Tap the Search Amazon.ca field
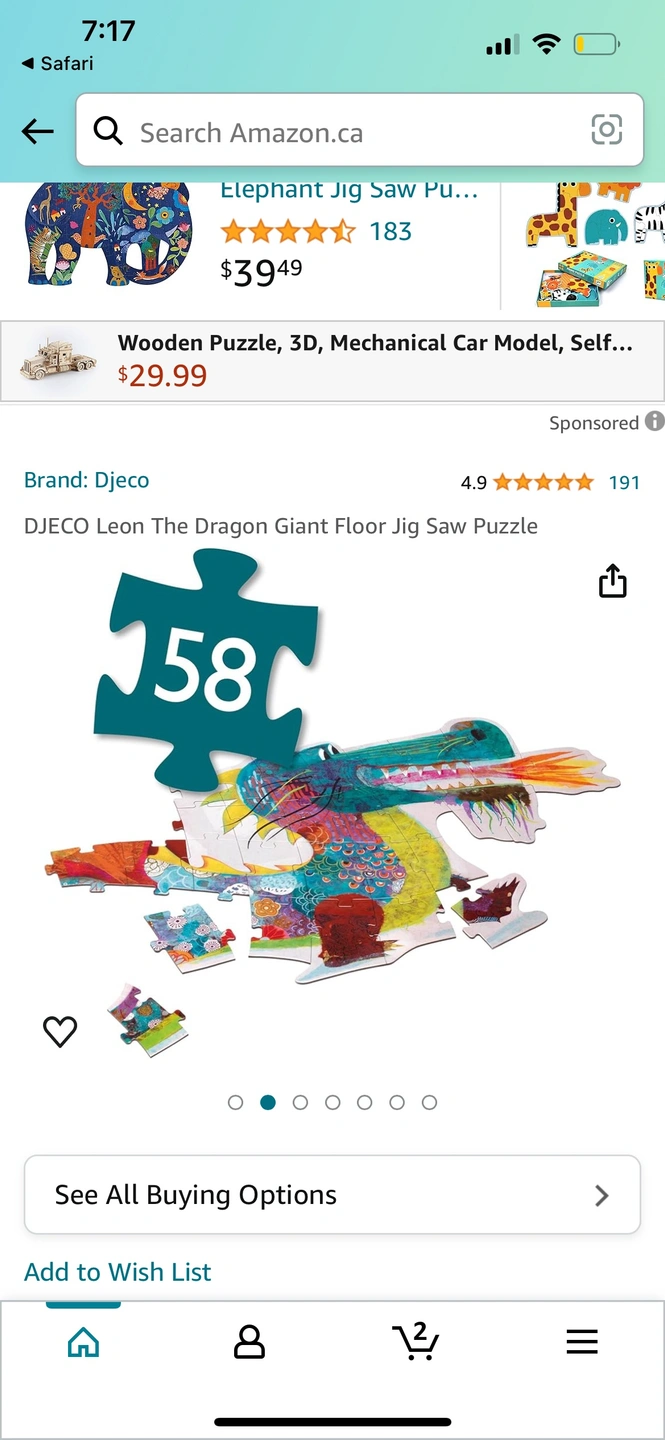This screenshot has width=665, height=1440. point(340,132)
